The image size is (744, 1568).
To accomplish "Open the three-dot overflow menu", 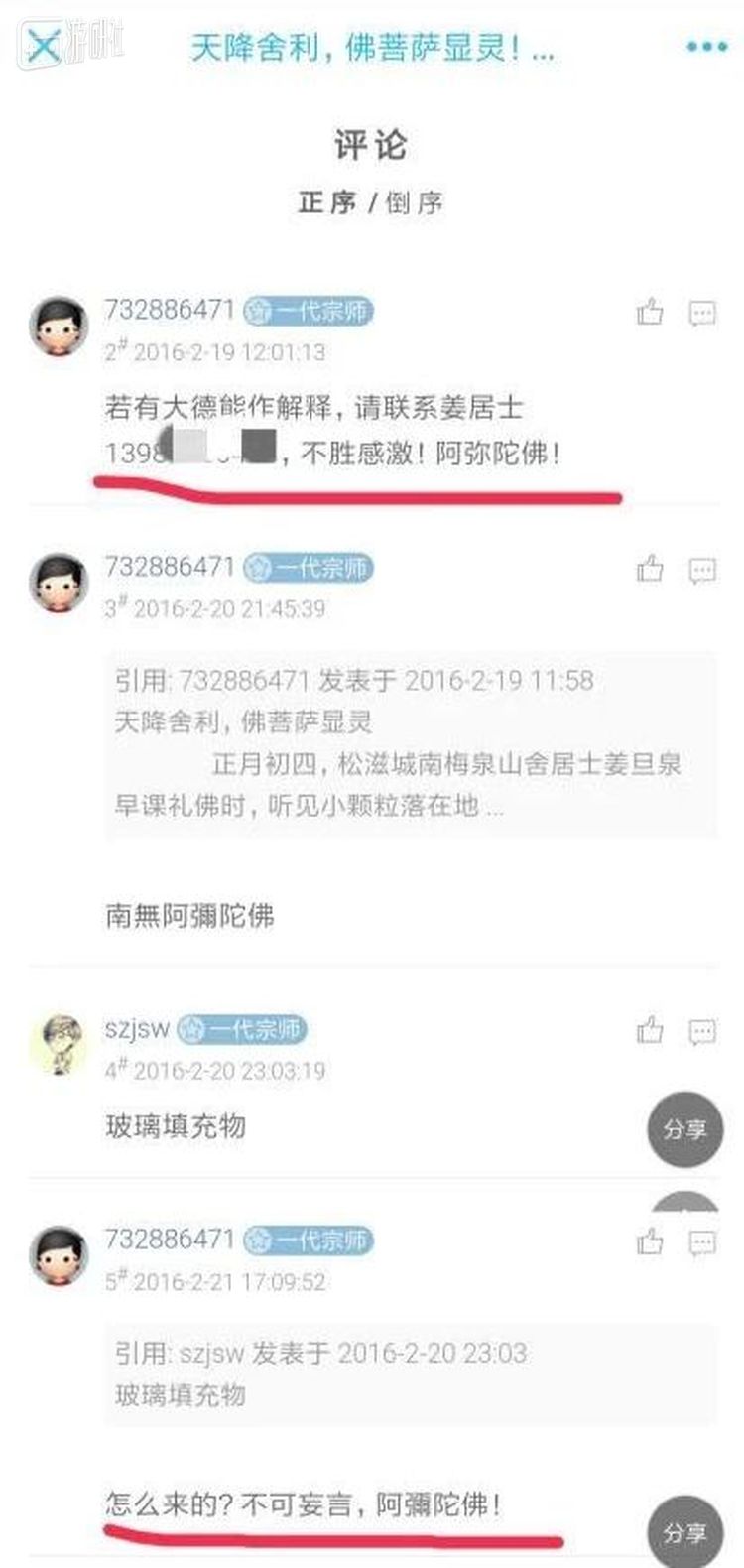I will tap(707, 47).
